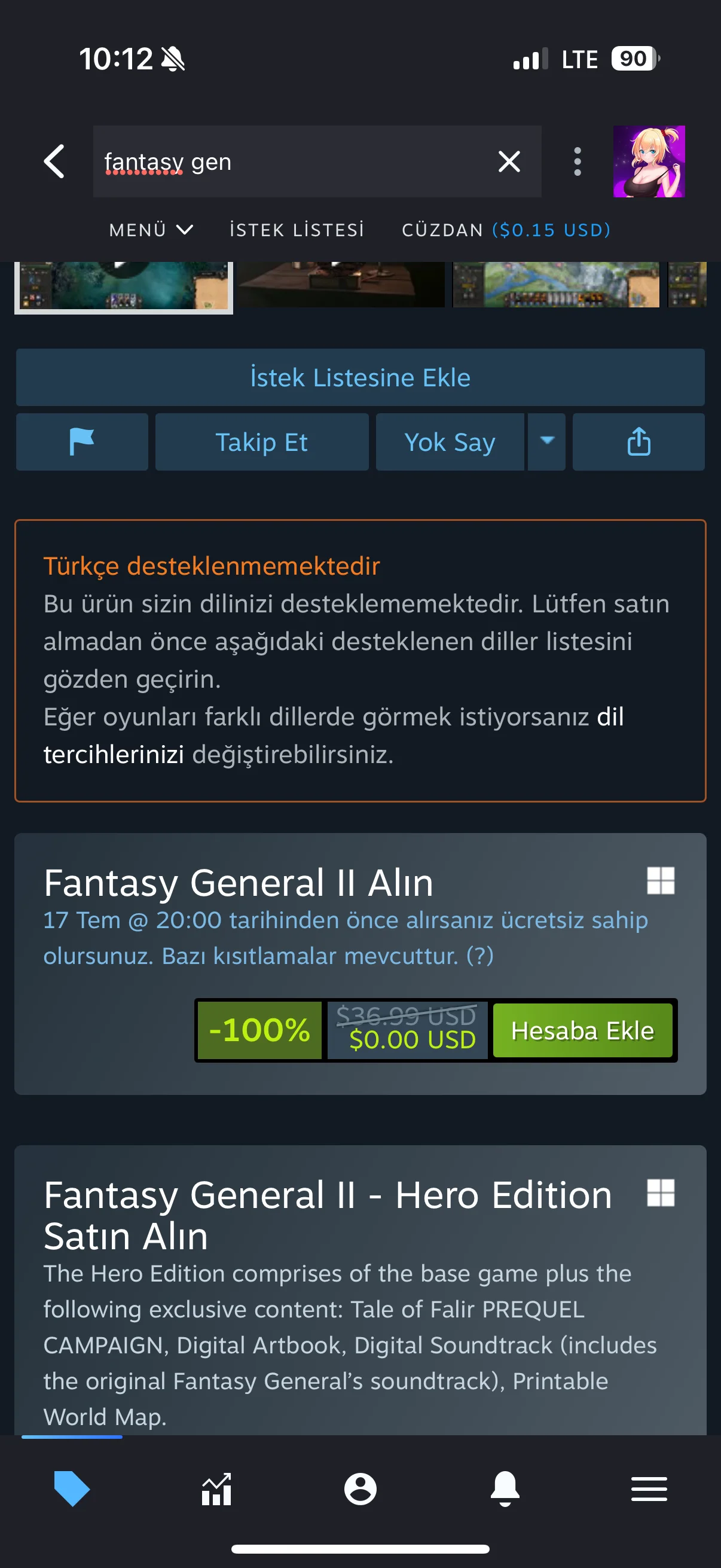Tap İstek Listesine Ekle button
This screenshot has height=1568, width=721.
pyautogui.click(x=360, y=377)
